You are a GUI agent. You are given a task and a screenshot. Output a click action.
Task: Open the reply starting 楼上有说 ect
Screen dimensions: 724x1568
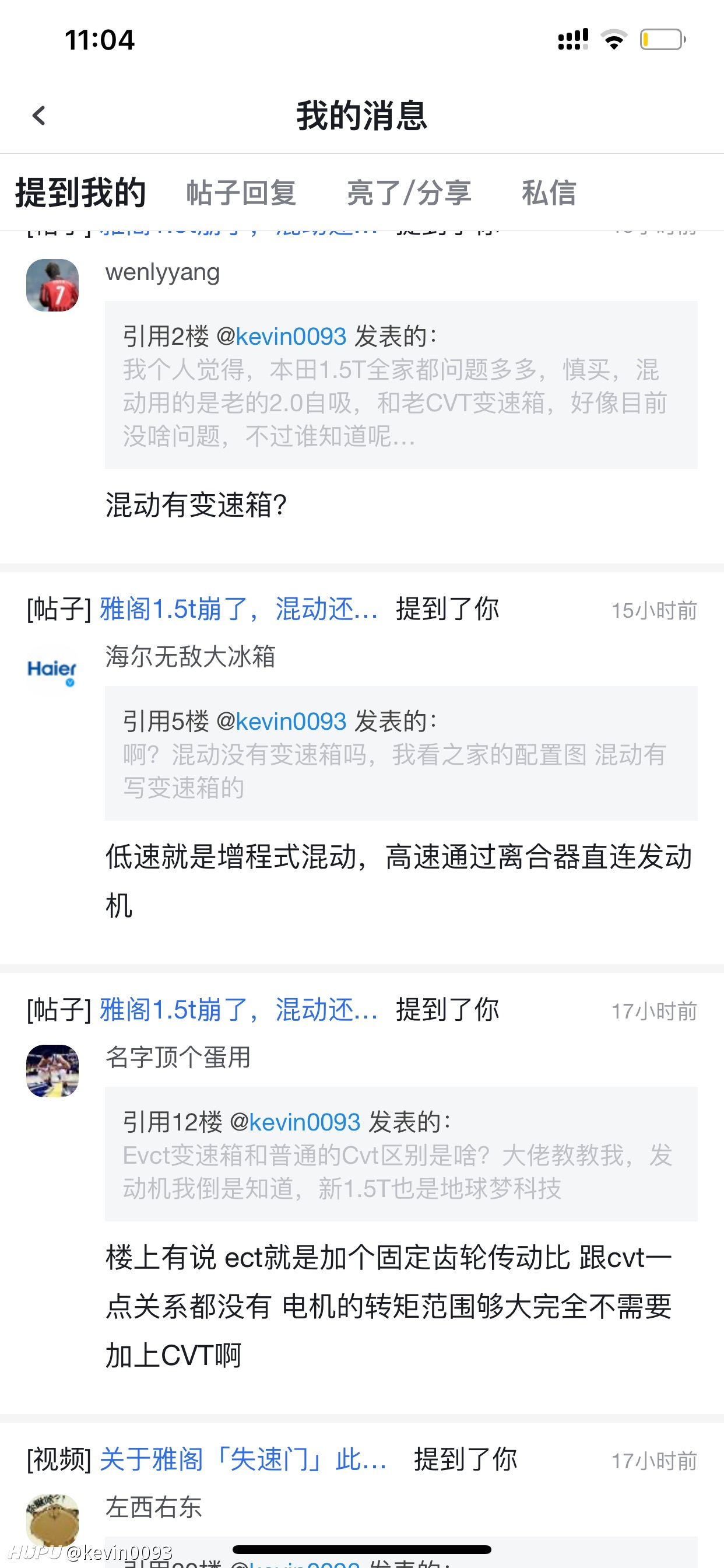click(389, 1306)
